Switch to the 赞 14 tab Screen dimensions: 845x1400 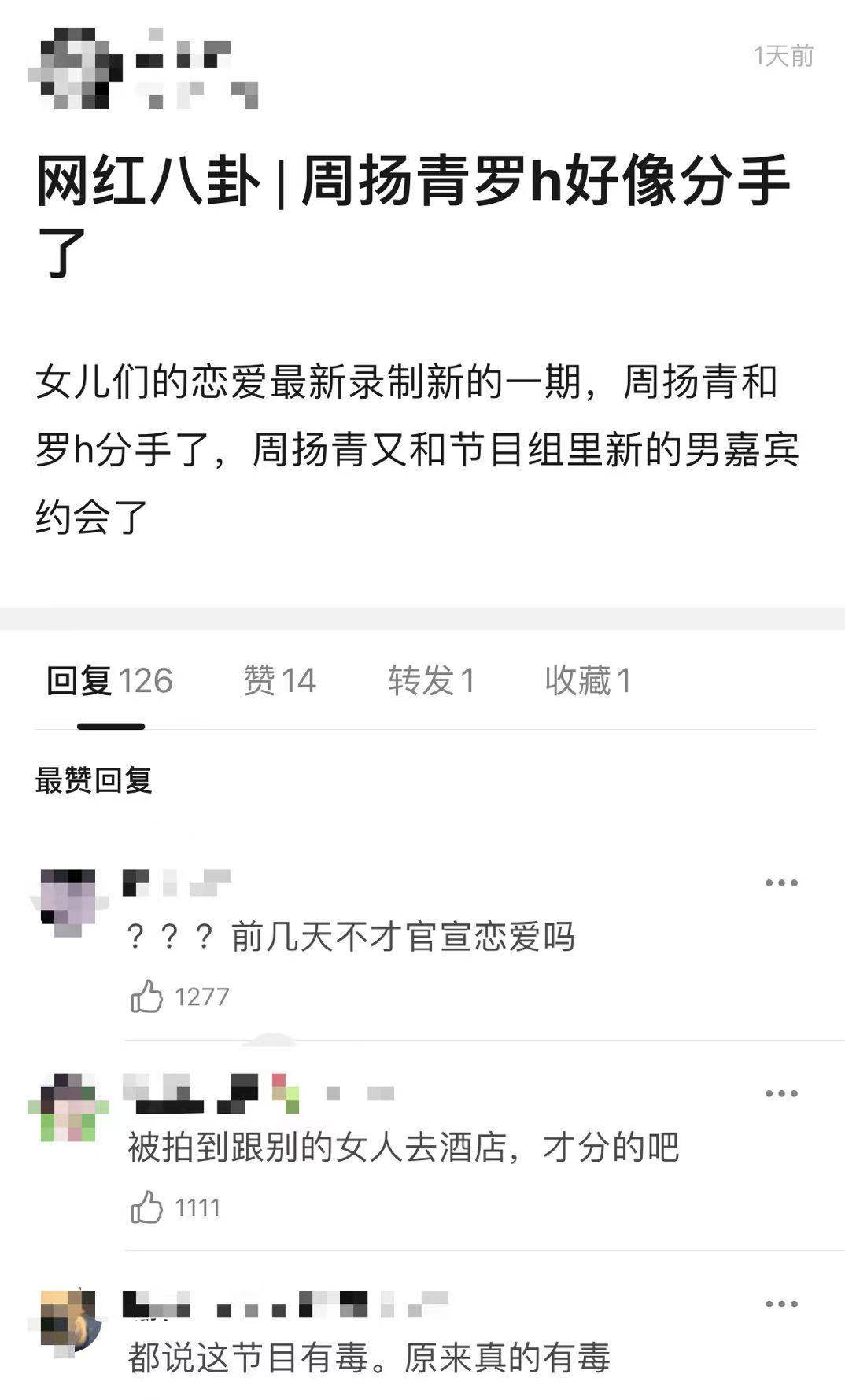(x=279, y=680)
